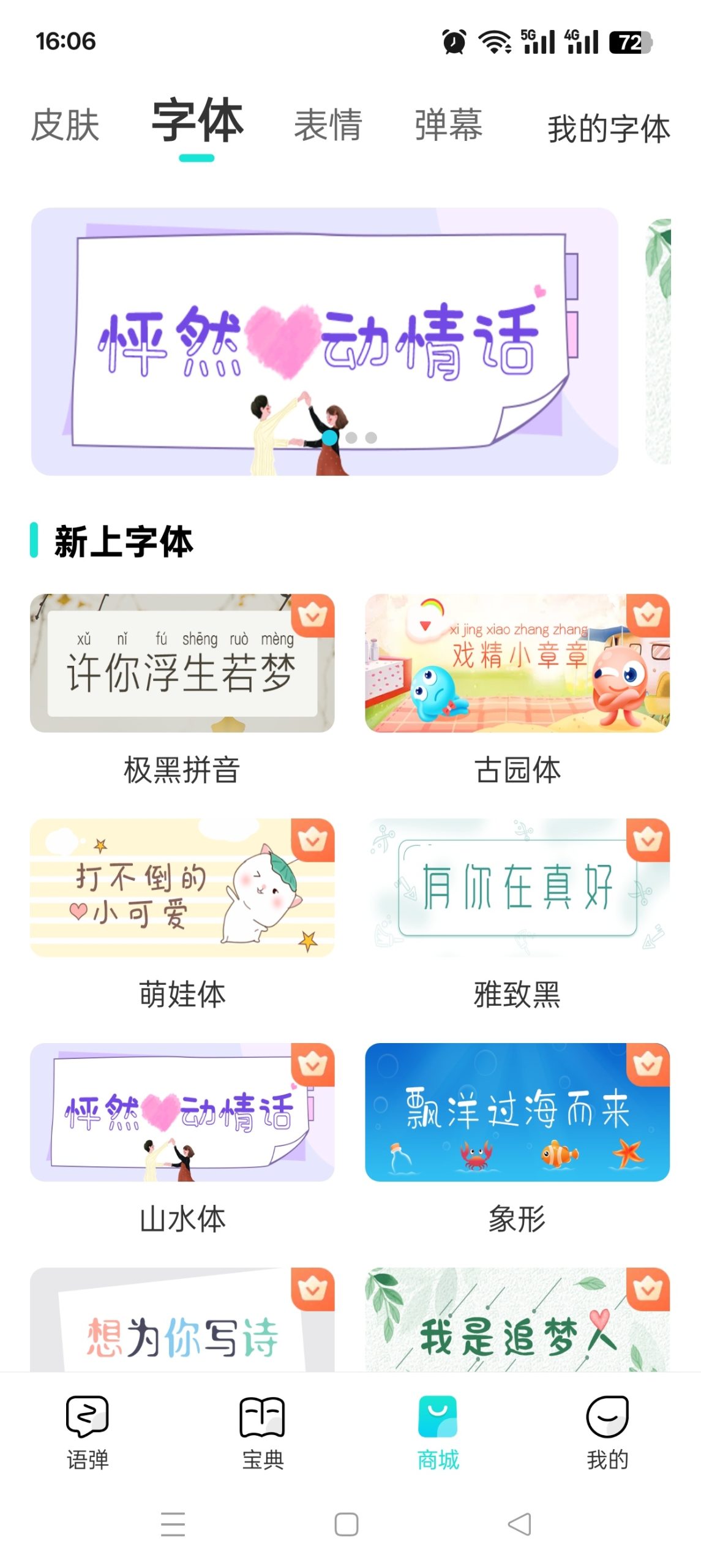Open the 我的 profile icon
The image size is (701, 1568).
[x=608, y=1415]
